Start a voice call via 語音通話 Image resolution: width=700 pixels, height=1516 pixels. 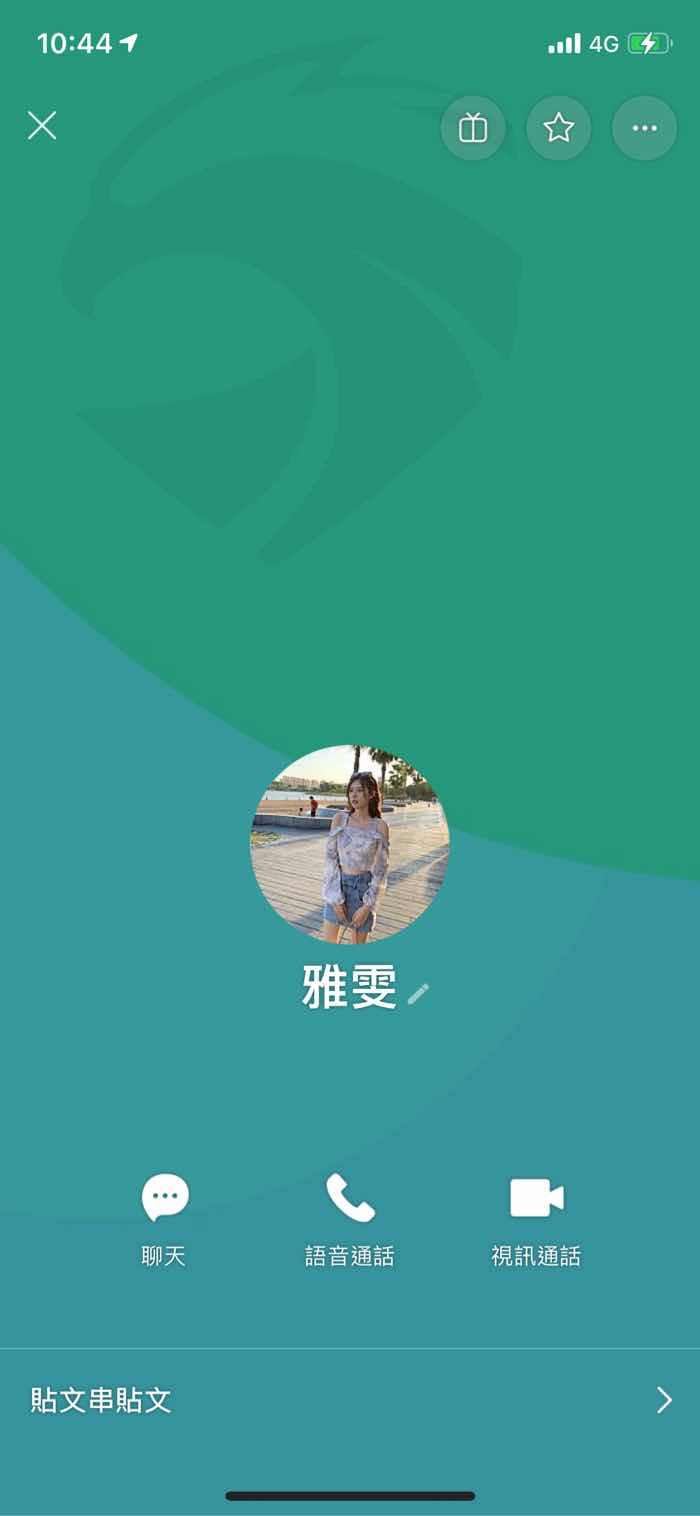pos(350,1220)
